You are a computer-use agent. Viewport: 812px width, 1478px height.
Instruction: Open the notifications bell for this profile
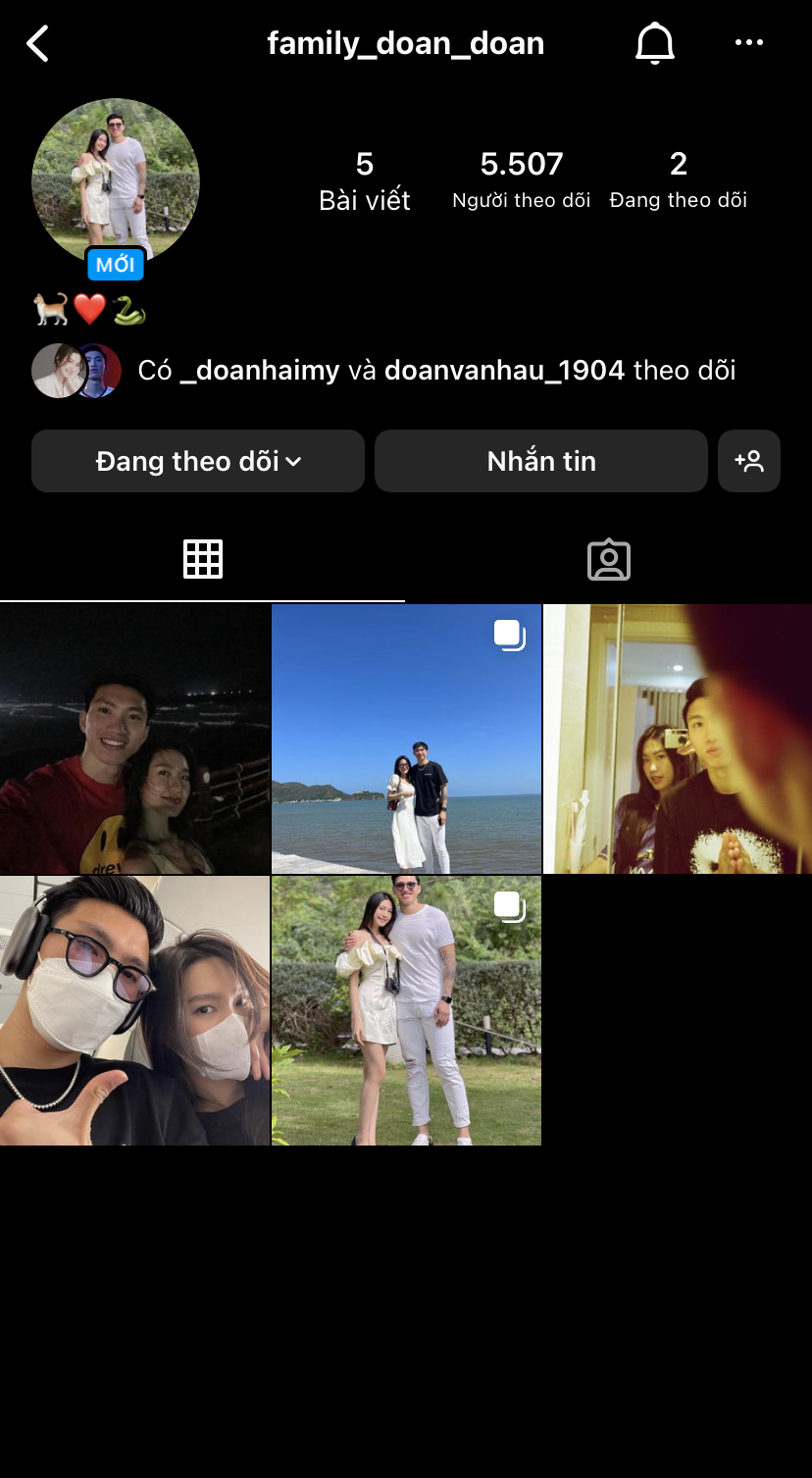point(655,44)
